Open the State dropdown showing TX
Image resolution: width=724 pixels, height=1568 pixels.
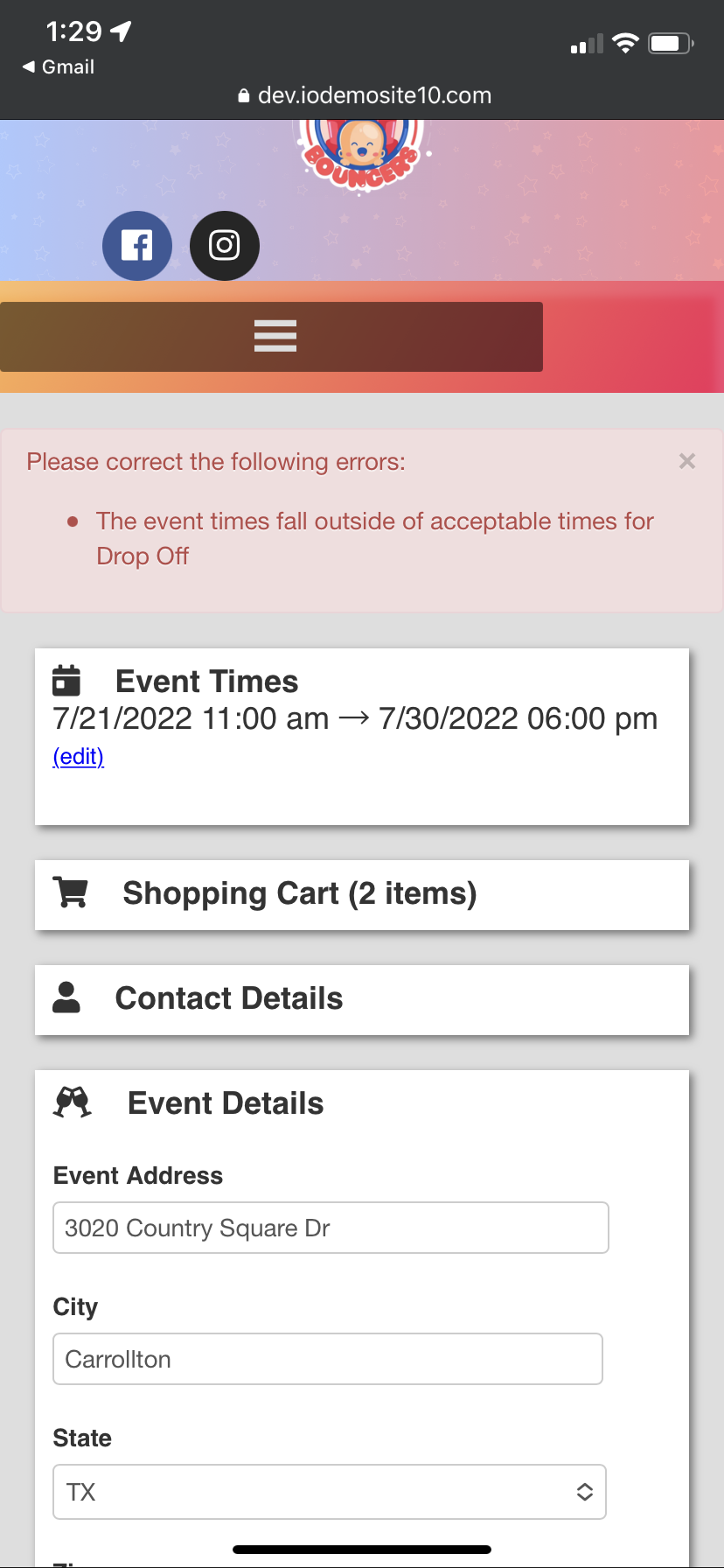330,1492
